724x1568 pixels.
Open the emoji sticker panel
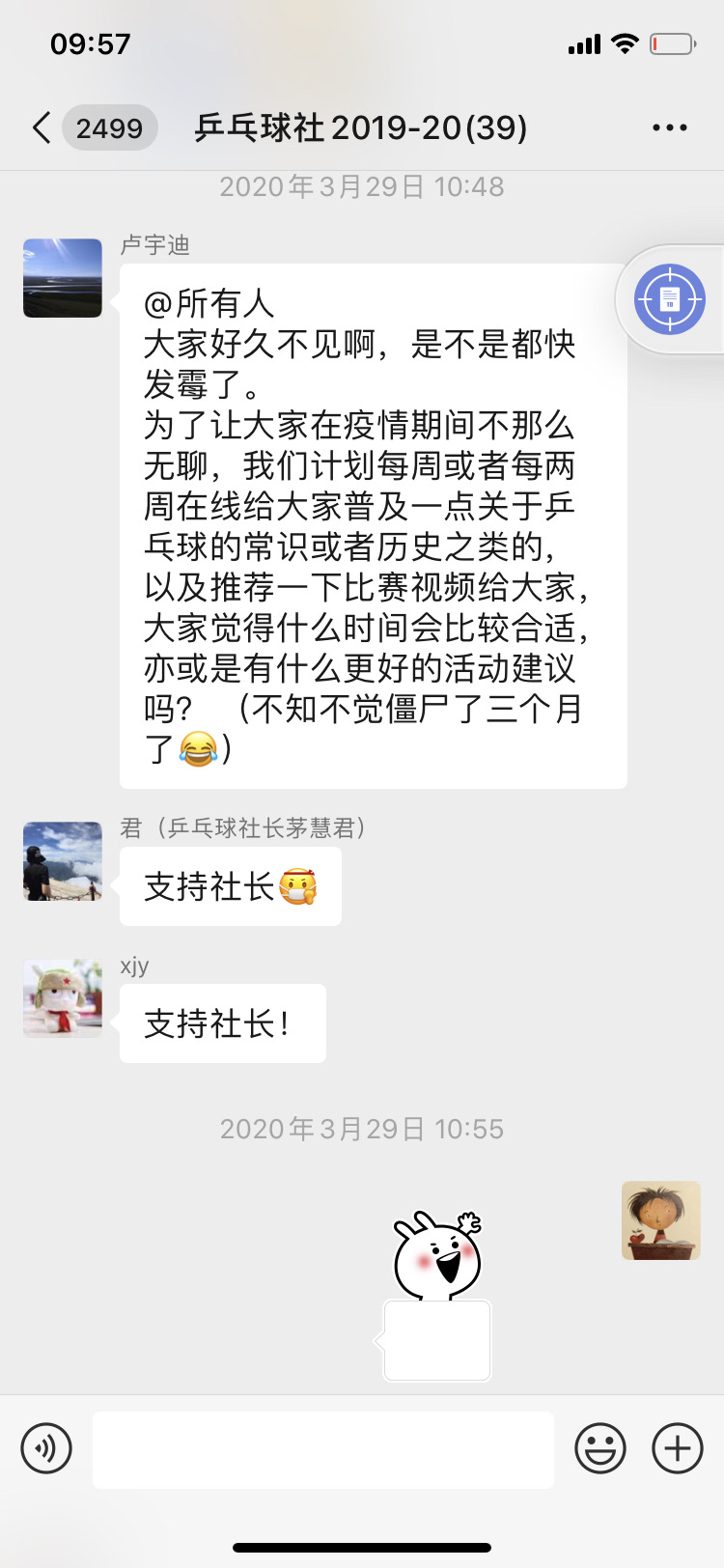point(600,1448)
